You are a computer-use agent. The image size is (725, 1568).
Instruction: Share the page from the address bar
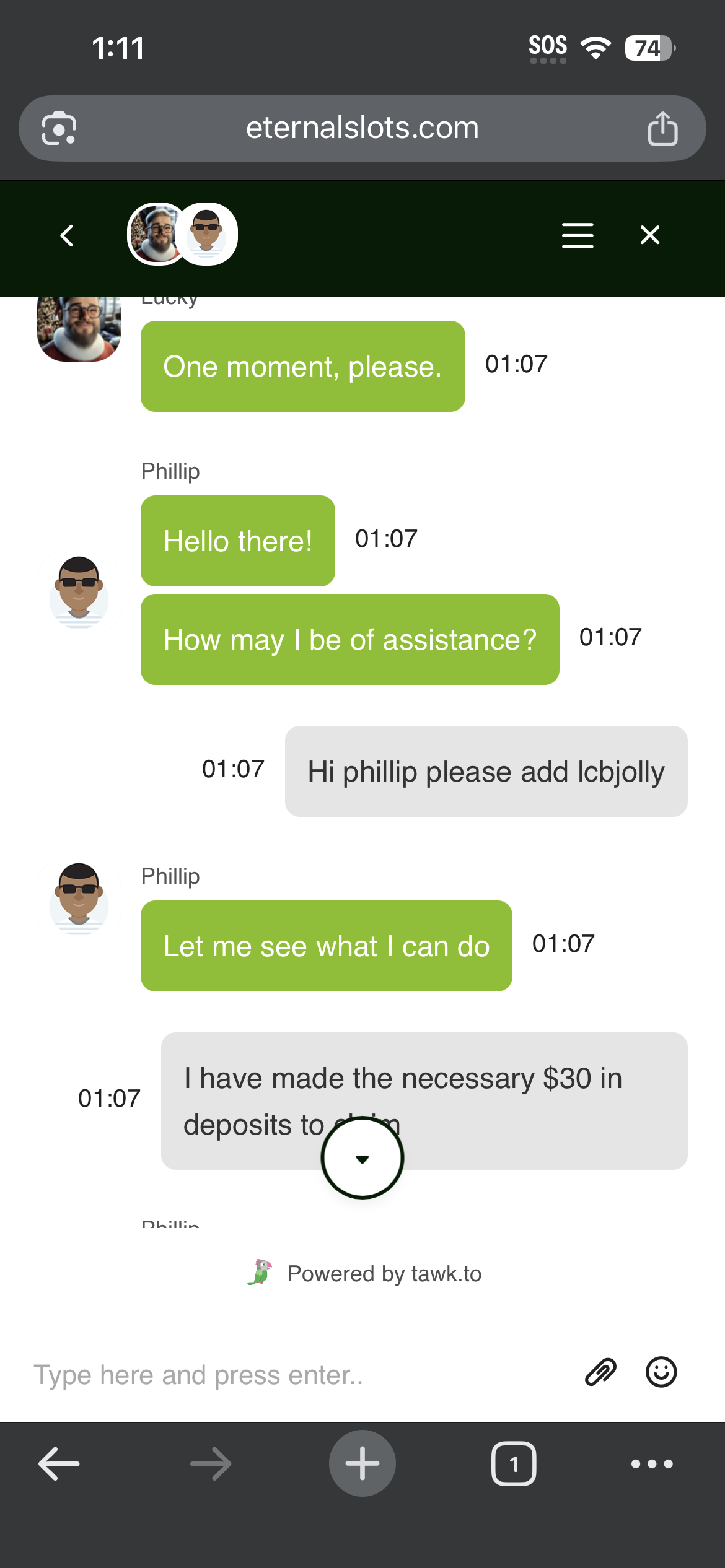tap(662, 129)
